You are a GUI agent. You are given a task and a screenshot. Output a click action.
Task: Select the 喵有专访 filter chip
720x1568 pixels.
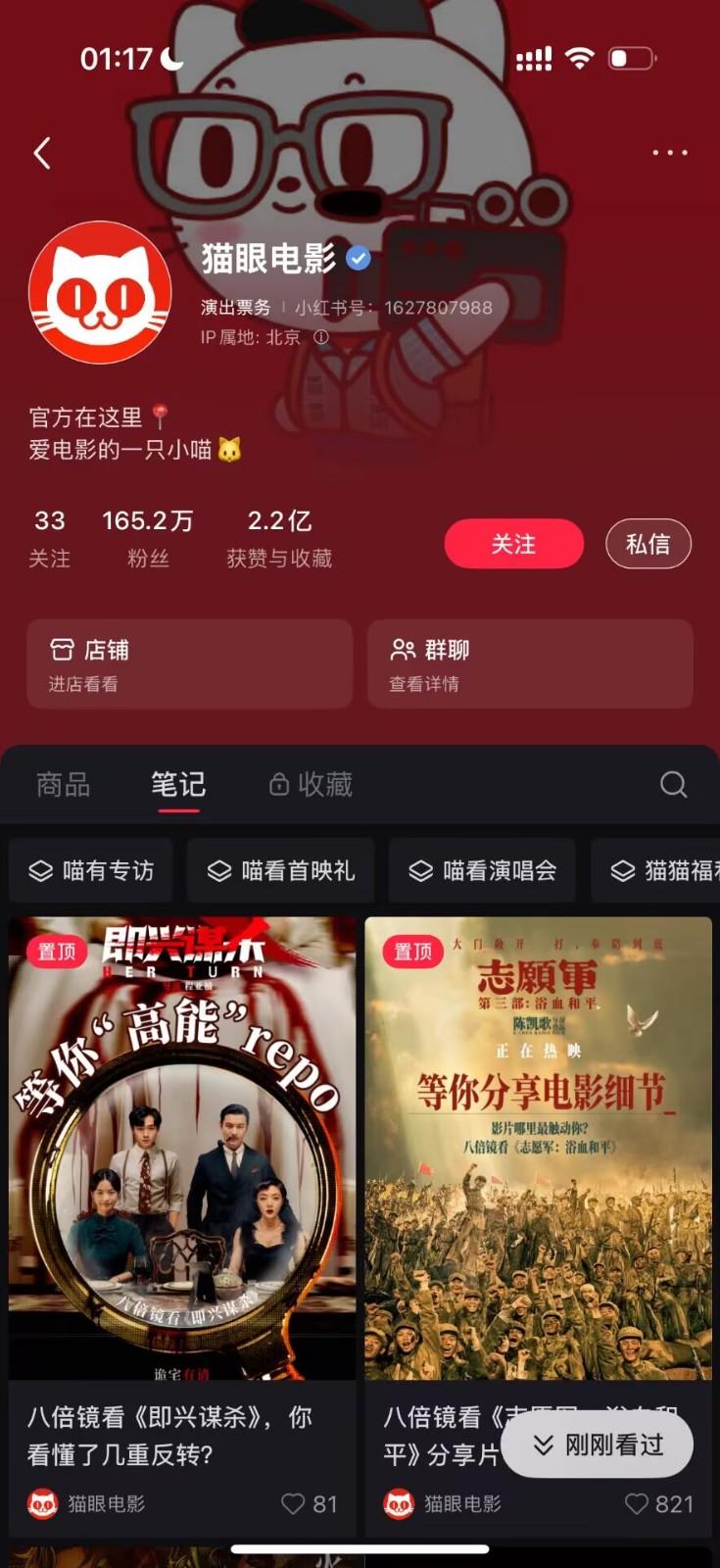point(90,870)
